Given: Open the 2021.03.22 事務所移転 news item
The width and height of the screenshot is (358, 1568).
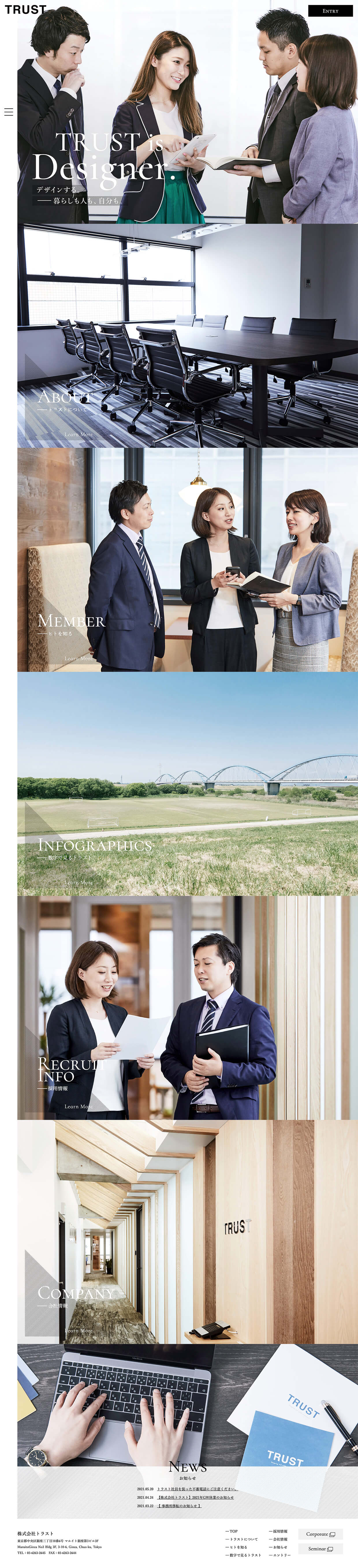Looking at the screenshot, I should (179, 1506).
